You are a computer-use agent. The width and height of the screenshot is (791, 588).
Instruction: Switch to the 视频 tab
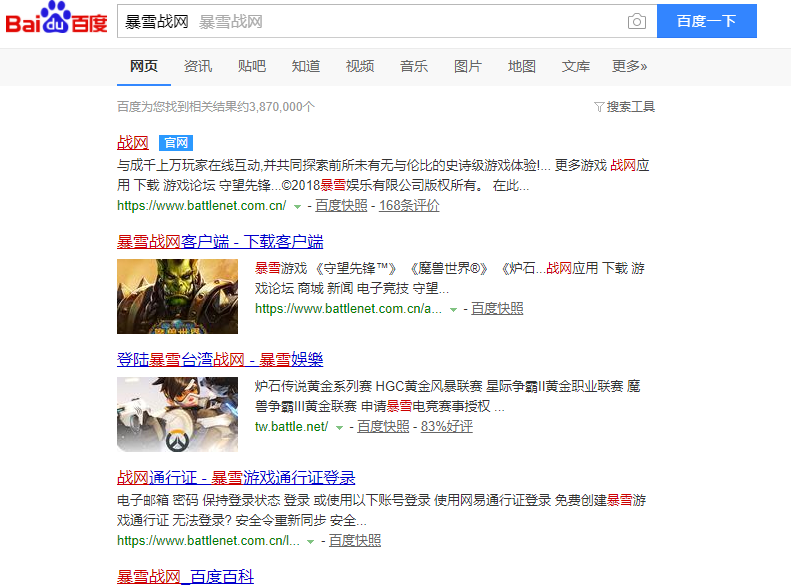(360, 66)
